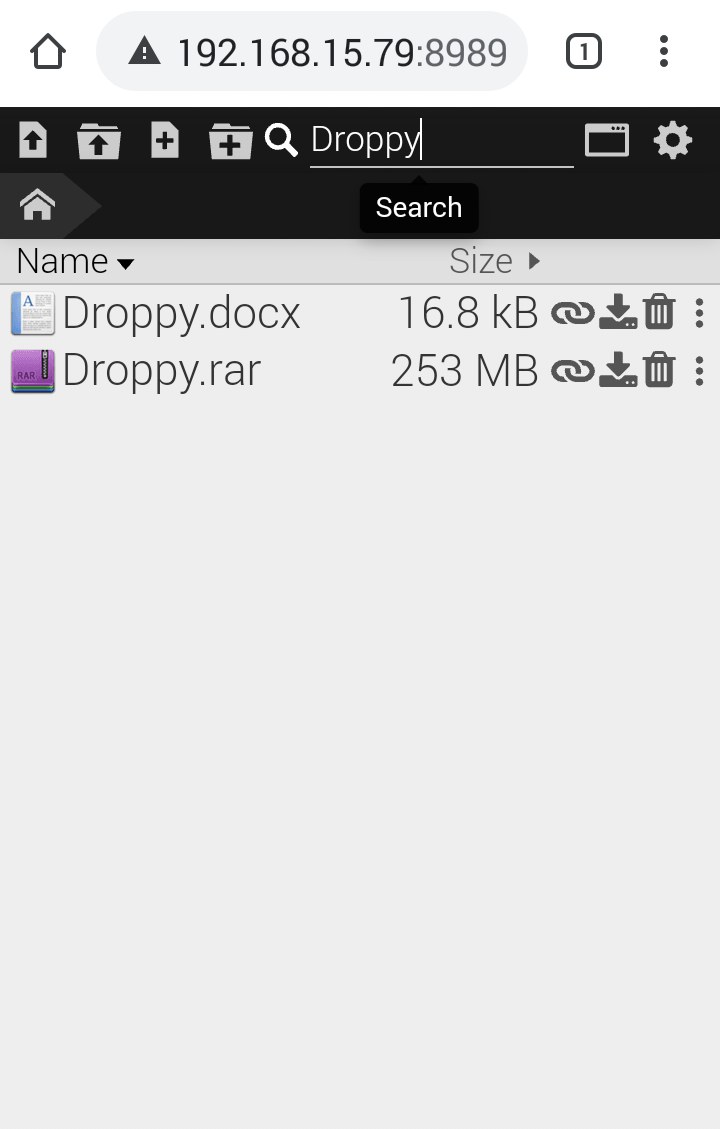Image resolution: width=720 pixels, height=1129 pixels.
Task: Open more options for Droppy.docx
Action: pos(699,313)
